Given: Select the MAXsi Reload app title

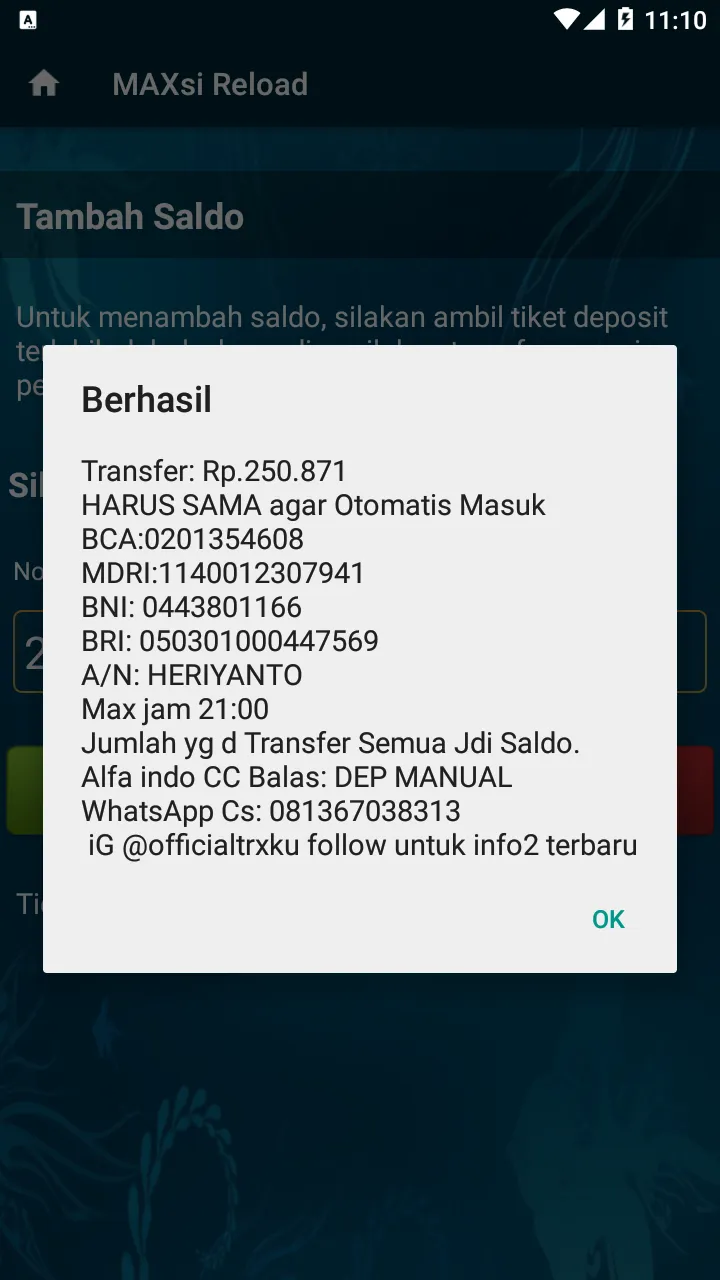Looking at the screenshot, I should [x=209, y=84].
